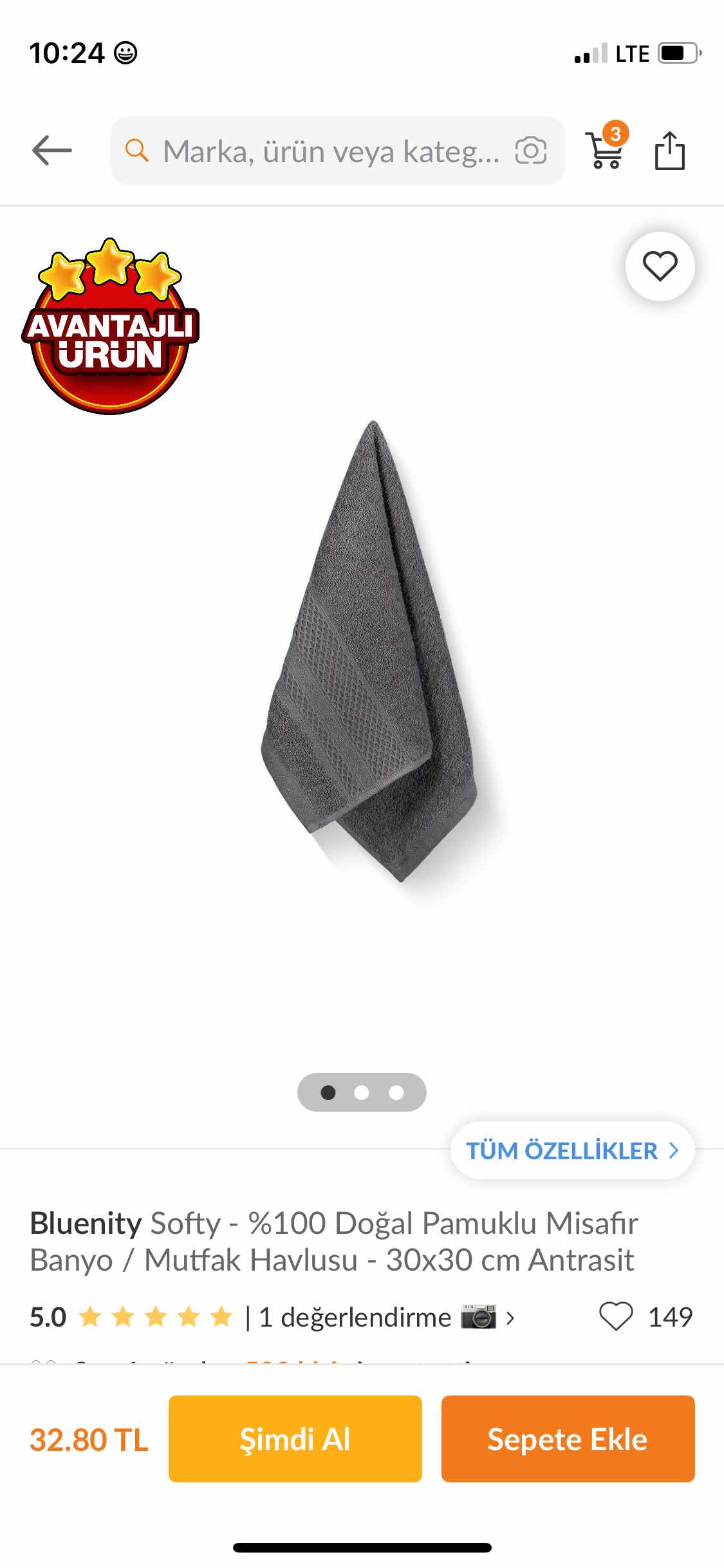Share this product

click(669, 151)
